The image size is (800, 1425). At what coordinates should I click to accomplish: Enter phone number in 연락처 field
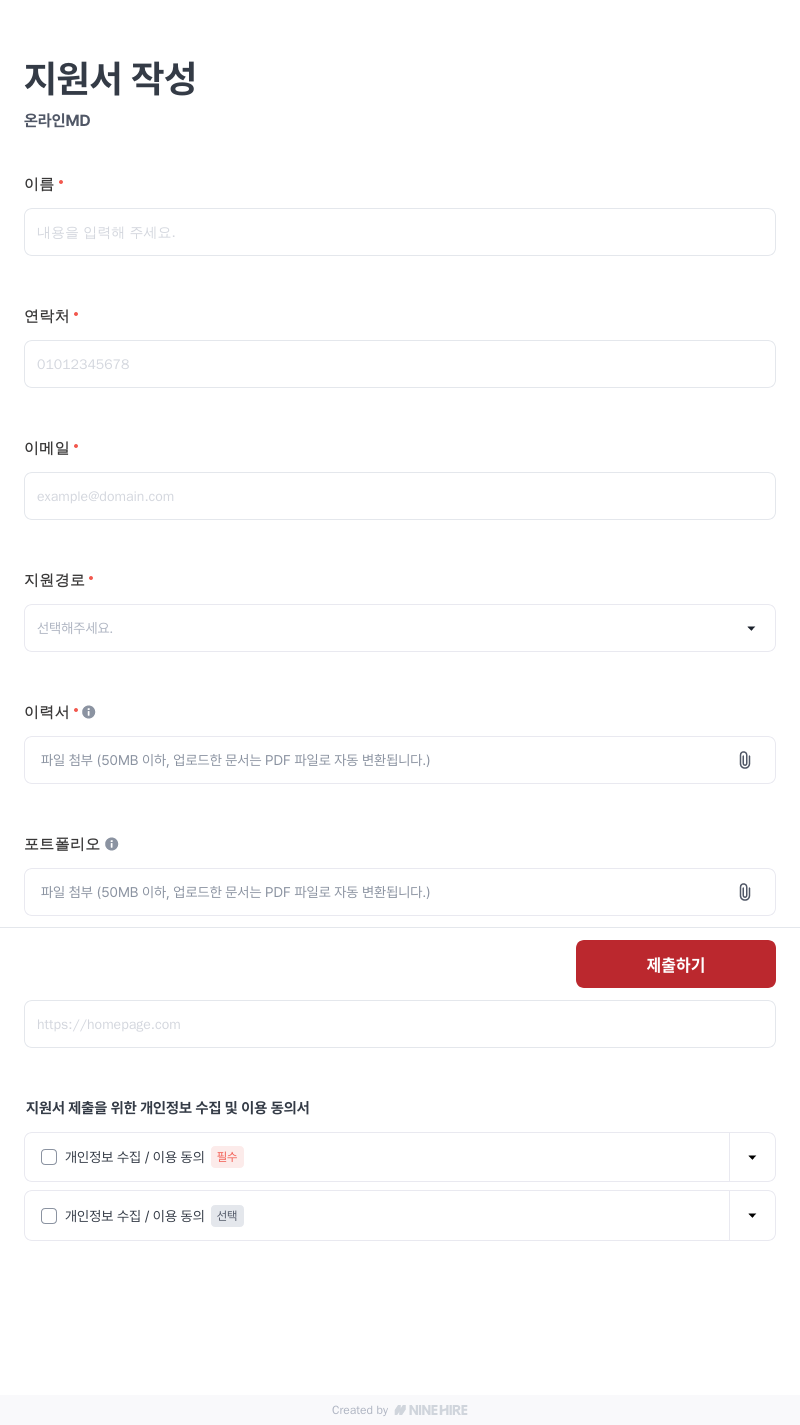[400, 364]
